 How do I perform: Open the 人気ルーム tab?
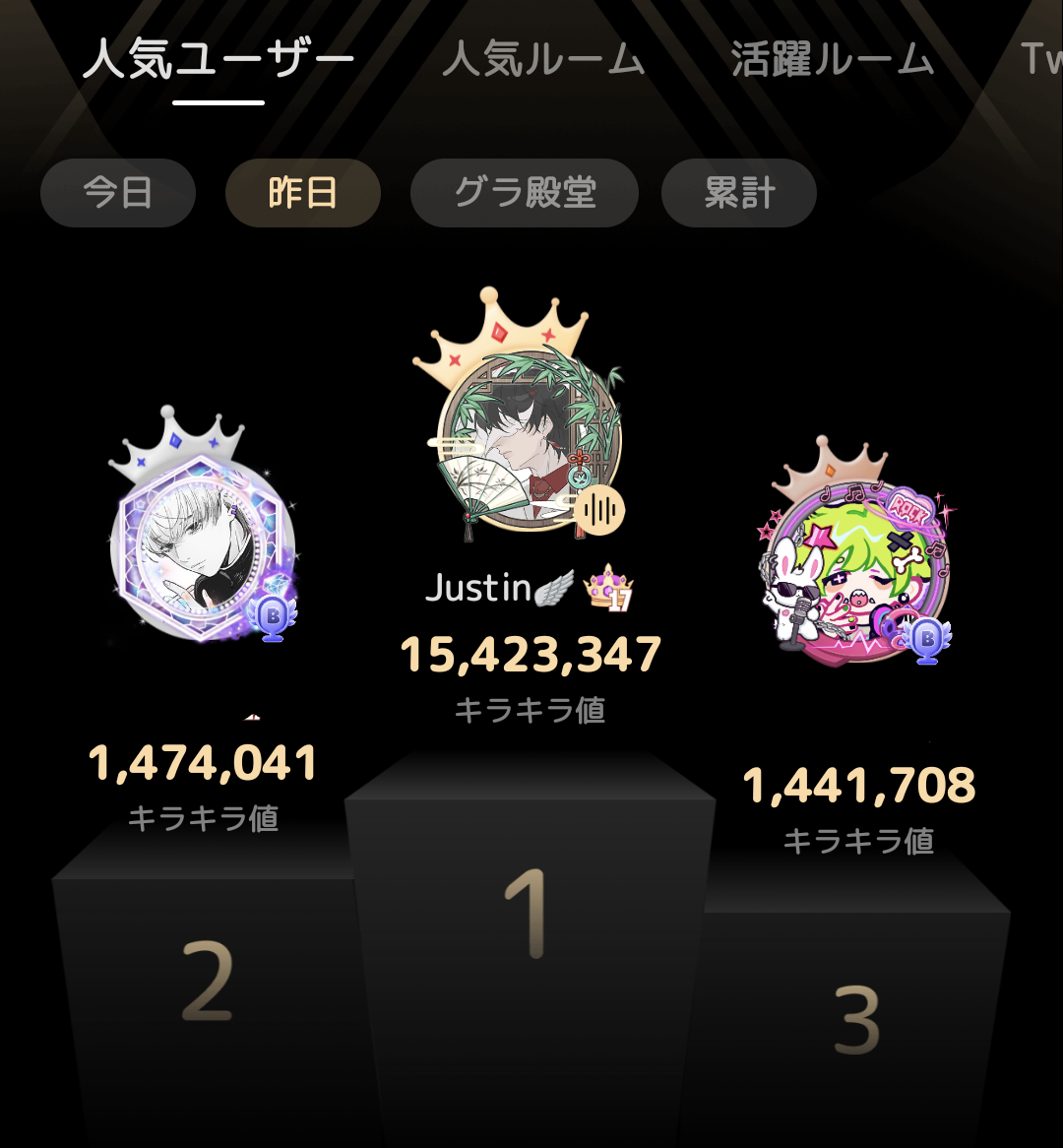(543, 60)
